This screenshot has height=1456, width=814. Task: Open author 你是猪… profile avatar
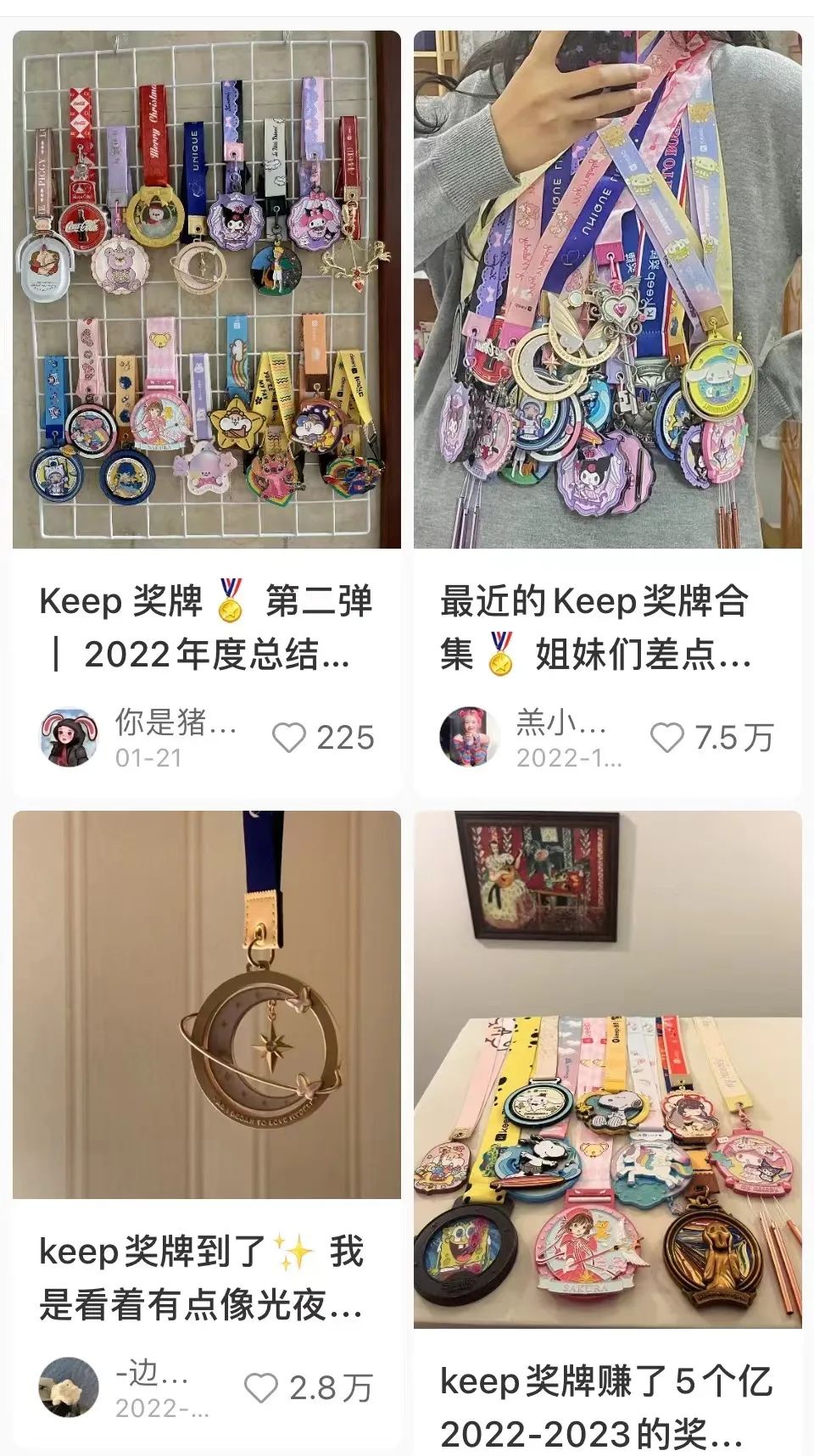[x=69, y=738]
